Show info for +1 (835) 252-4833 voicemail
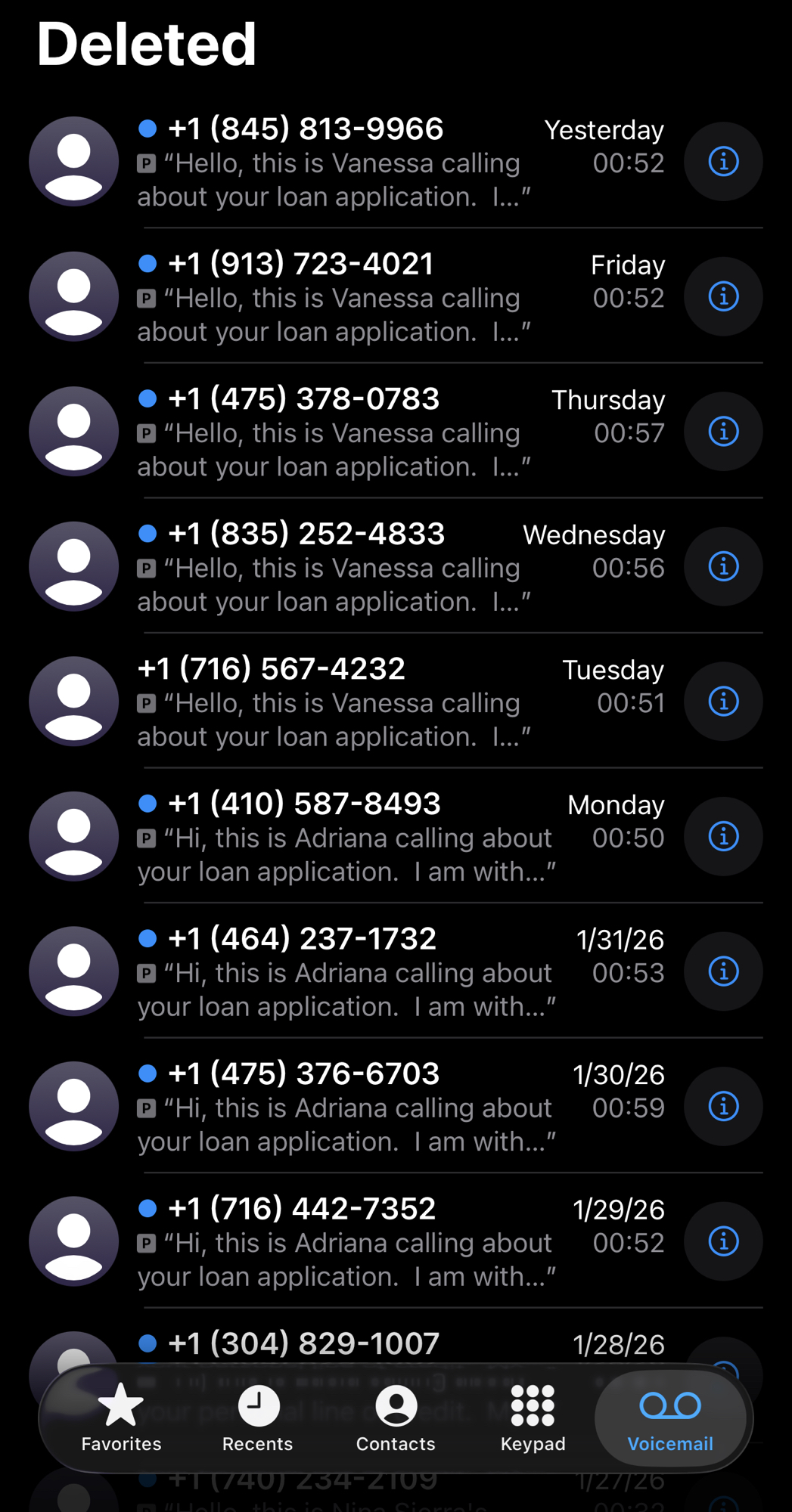 (x=723, y=567)
